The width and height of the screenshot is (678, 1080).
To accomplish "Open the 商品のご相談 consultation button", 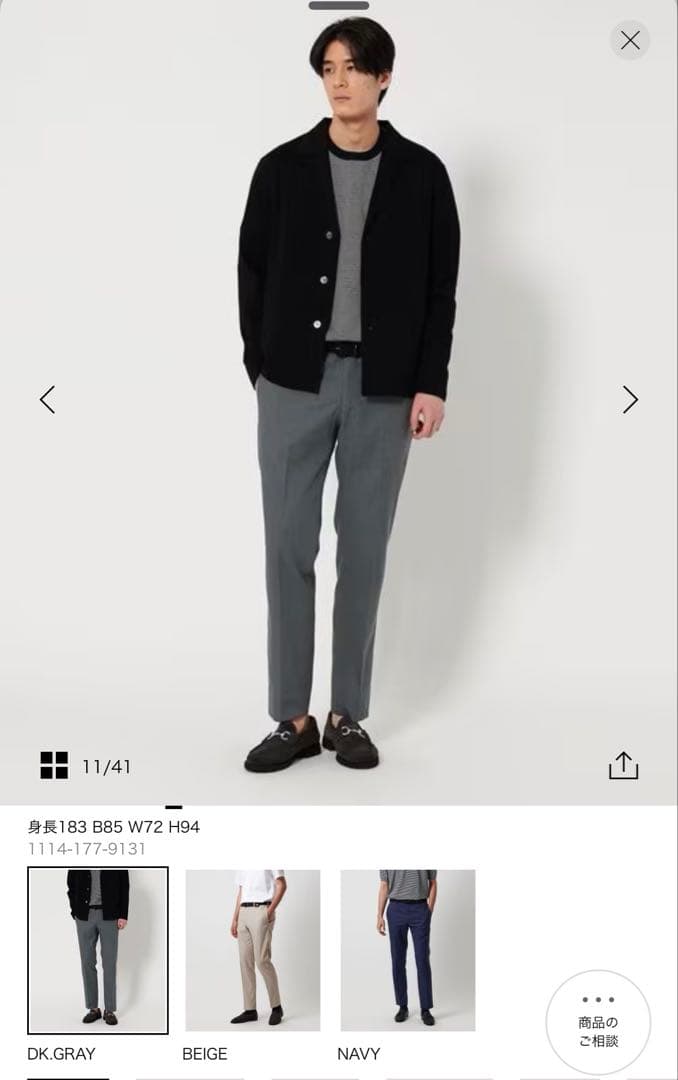I will pyautogui.click(x=598, y=1023).
